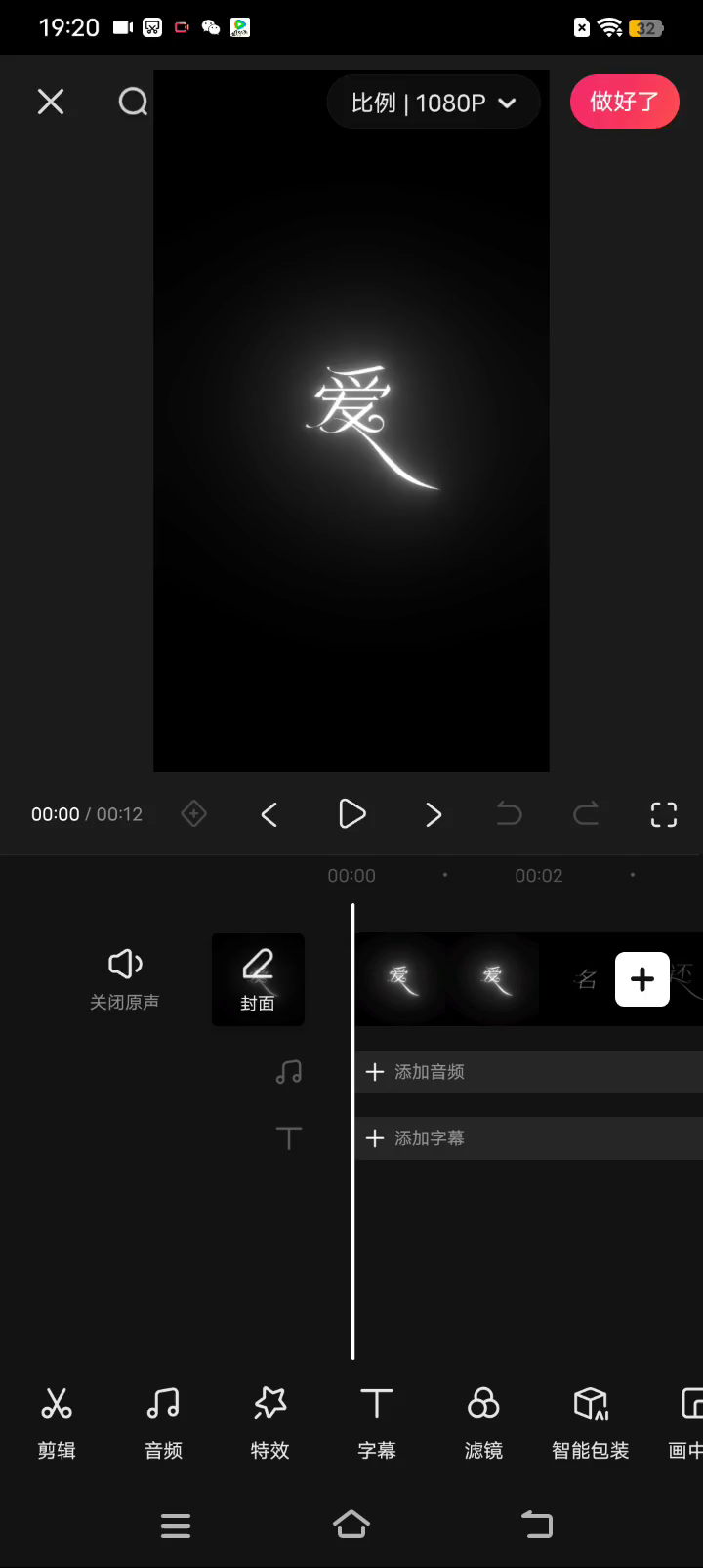Undo the last edit

(509, 813)
